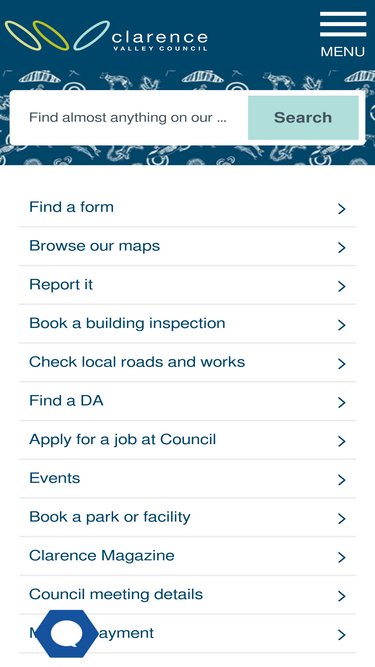375x667 pixels.
Task: Select the Report it row
Action: (188, 285)
